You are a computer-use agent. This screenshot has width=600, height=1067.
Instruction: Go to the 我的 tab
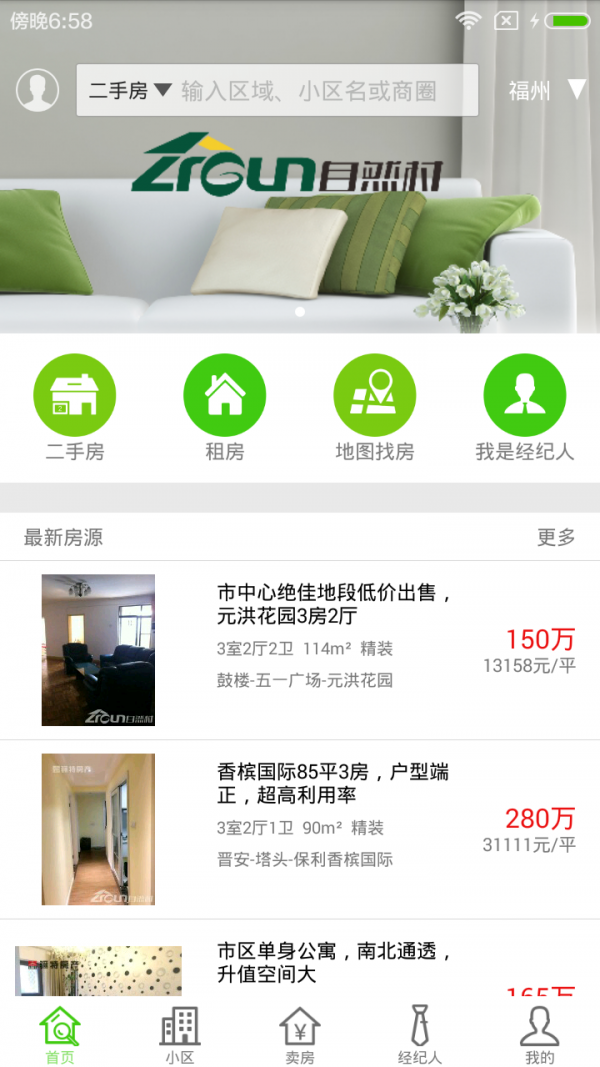point(539,1034)
